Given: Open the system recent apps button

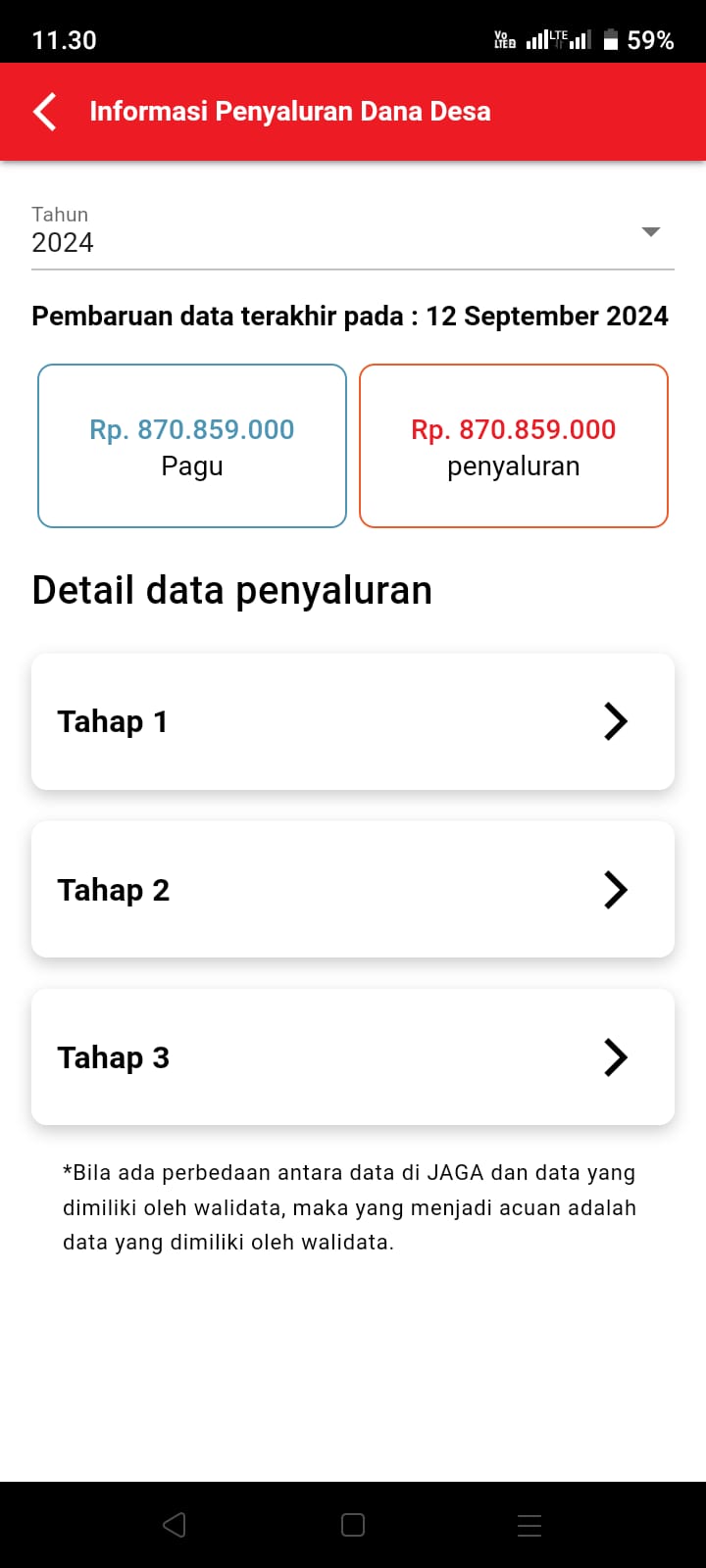Looking at the screenshot, I should (x=529, y=1525).
